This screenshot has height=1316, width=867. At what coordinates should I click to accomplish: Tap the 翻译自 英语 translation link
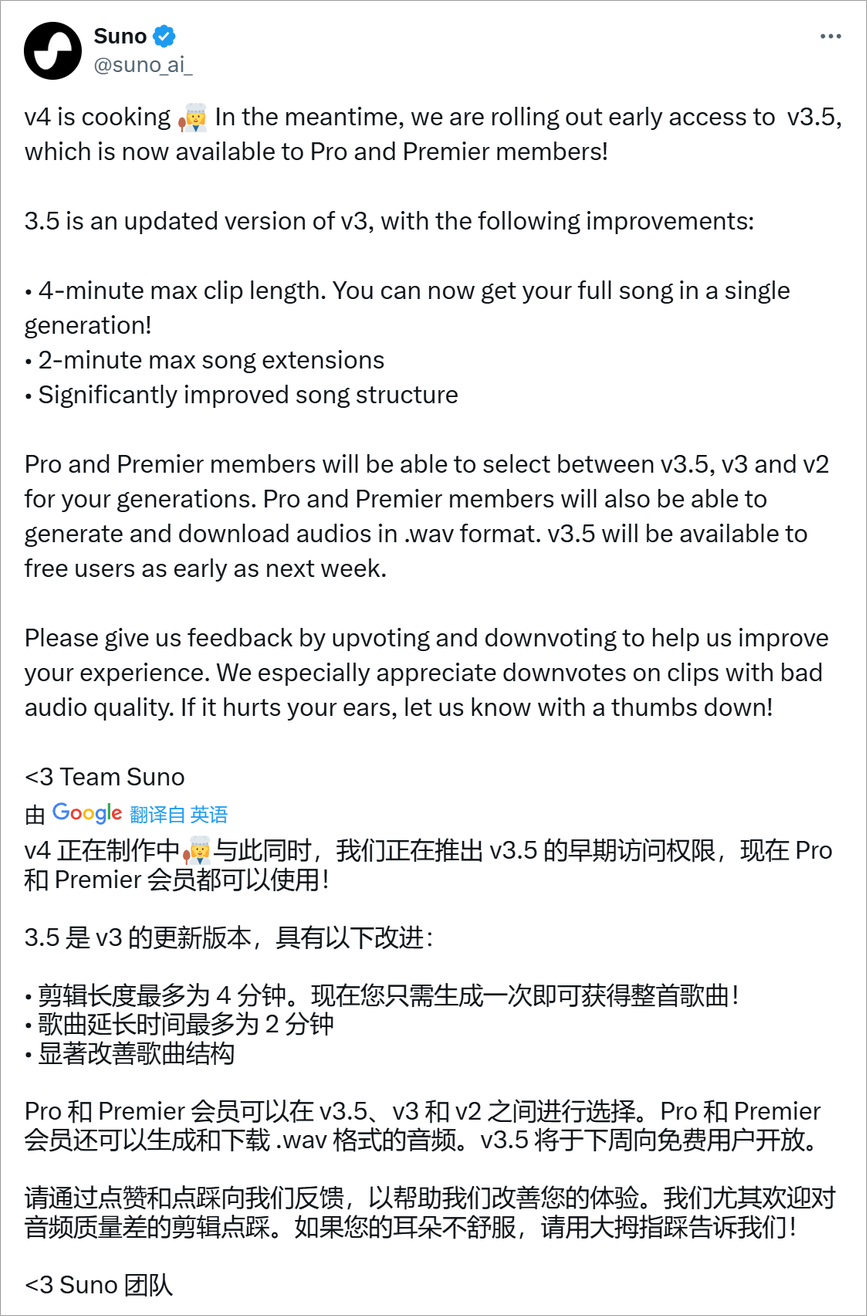[x=178, y=814]
